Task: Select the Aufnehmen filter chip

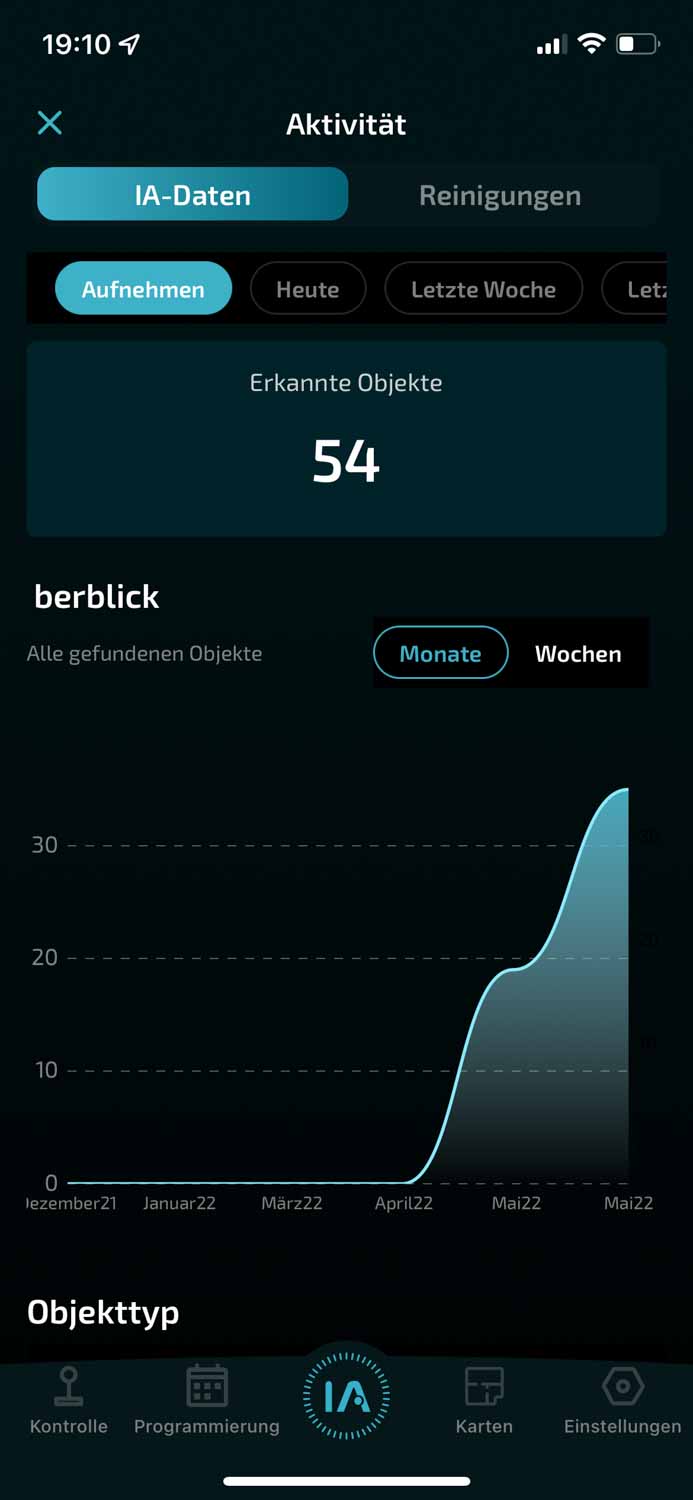Action: pyautogui.click(x=143, y=289)
